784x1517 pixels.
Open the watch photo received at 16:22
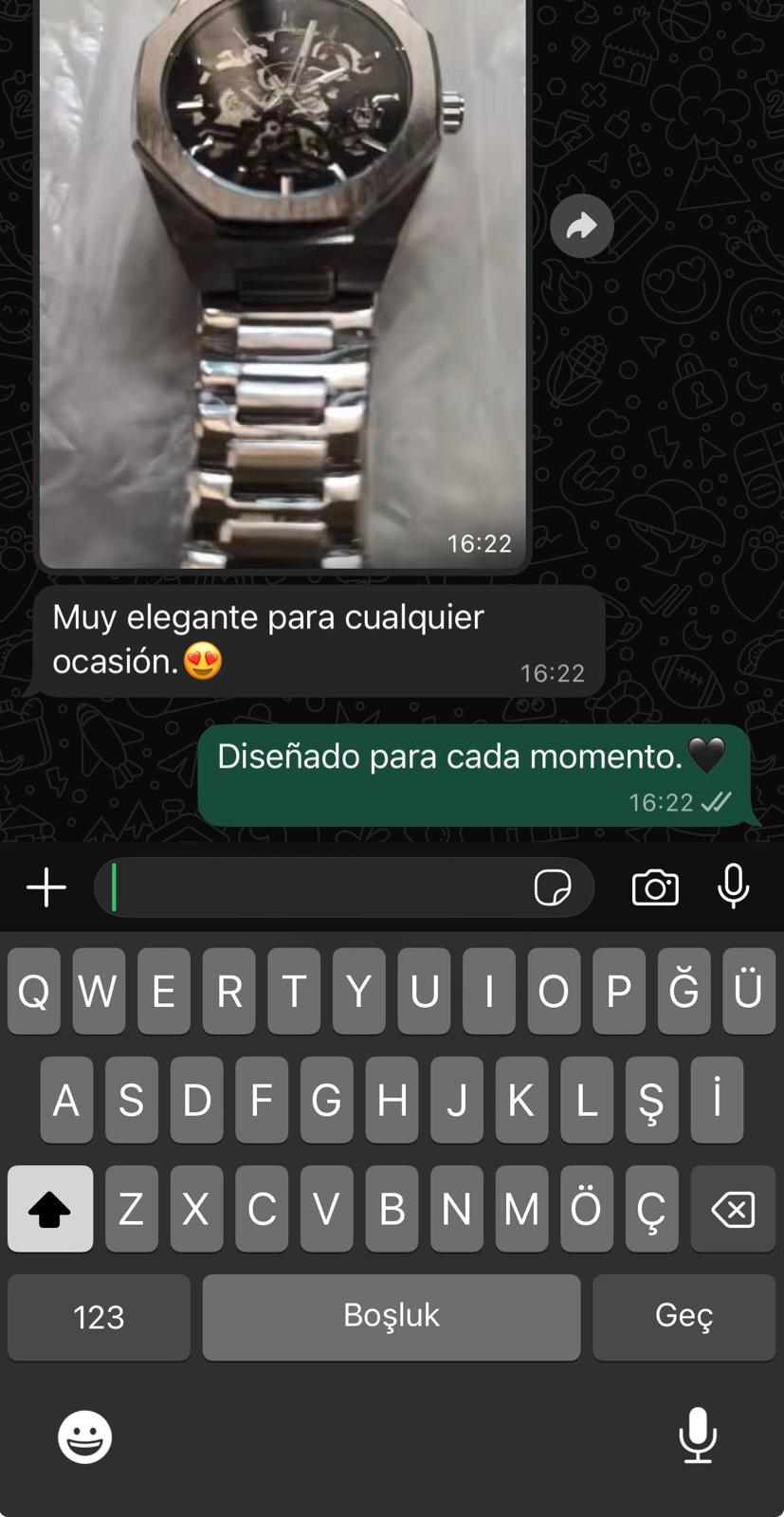[282, 284]
